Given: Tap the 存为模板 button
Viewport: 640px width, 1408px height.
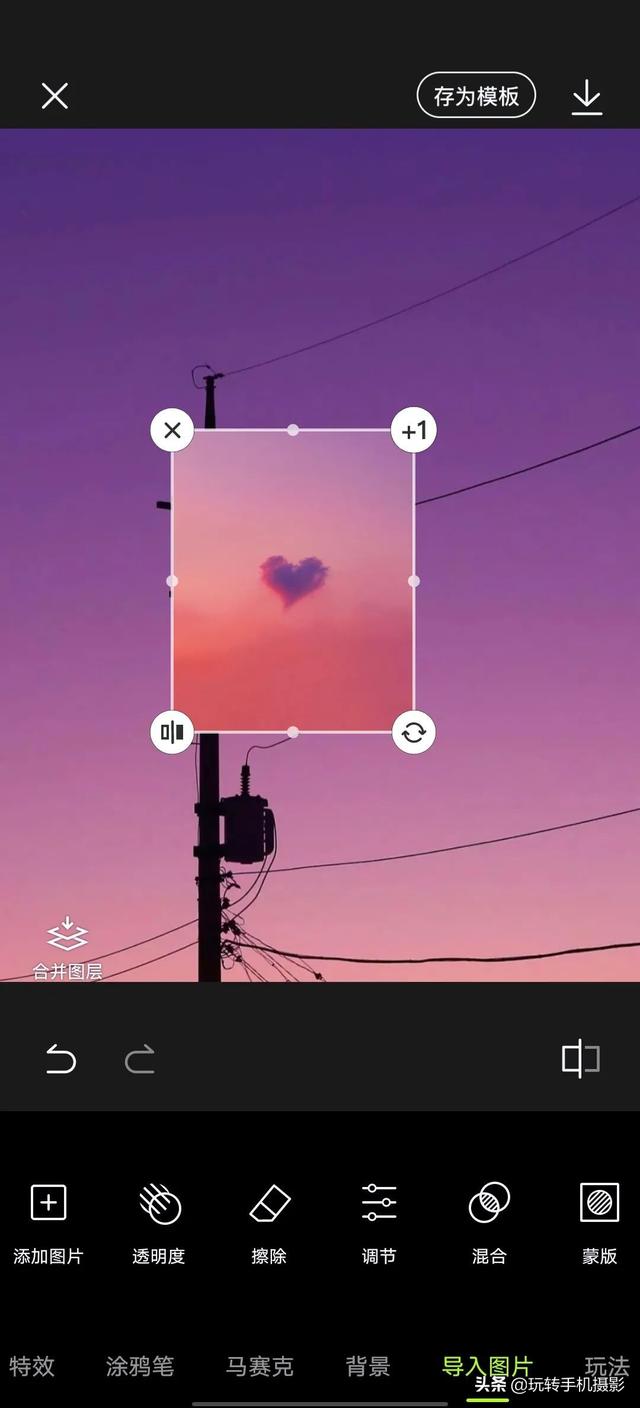Looking at the screenshot, I should pyautogui.click(x=476, y=96).
